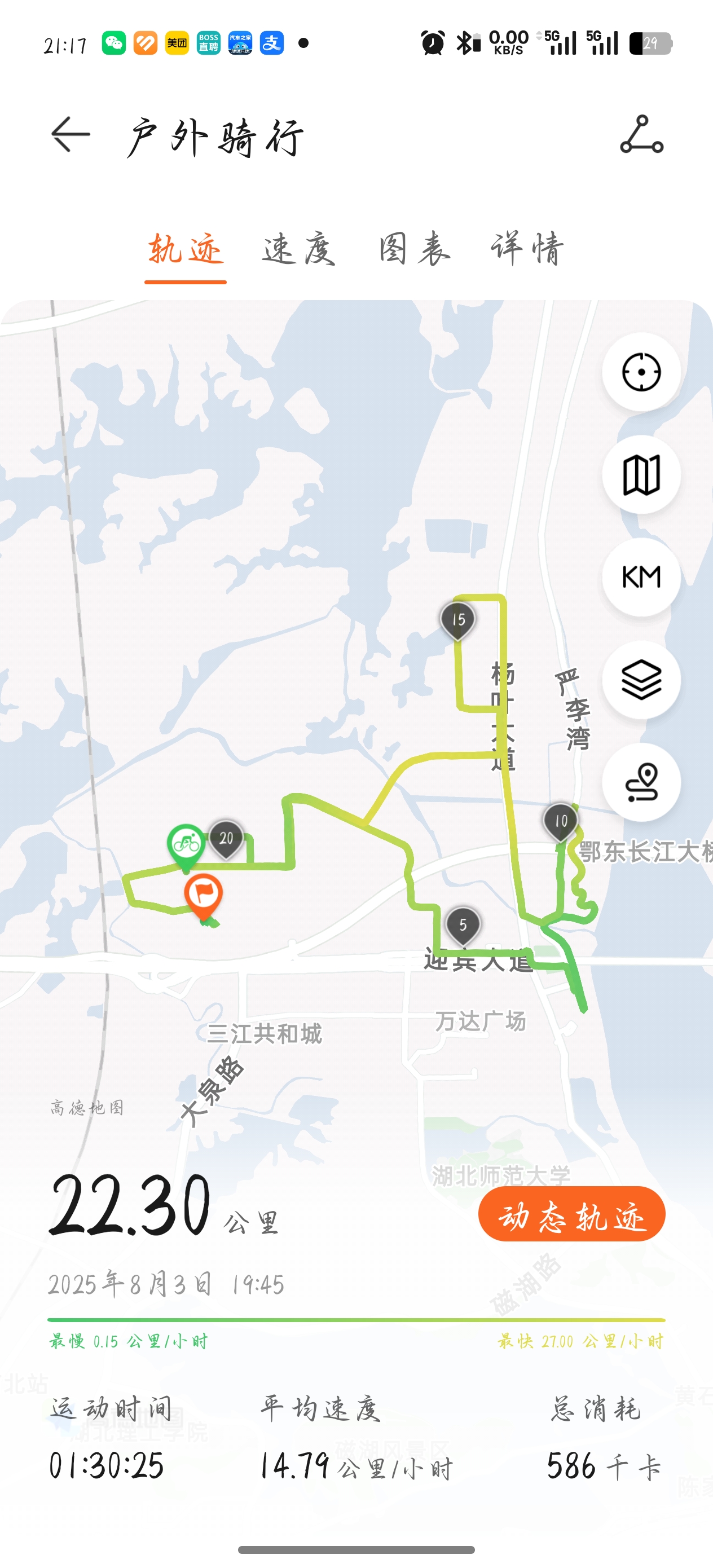This screenshot has height=1568, width=713.
Task: Go back using the arrow icon
Action: click(x=71, y=135)
